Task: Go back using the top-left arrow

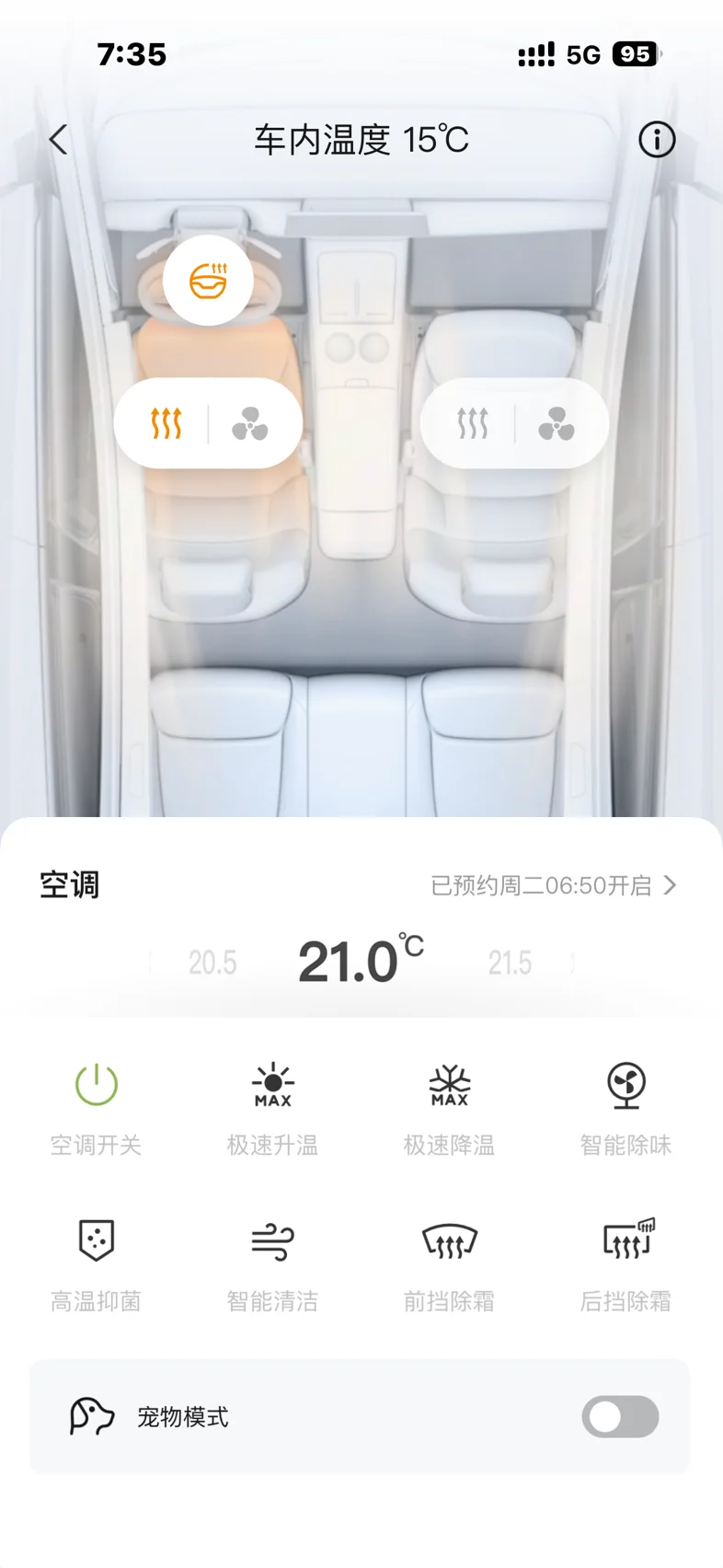Action: click(x=59, y=140)
